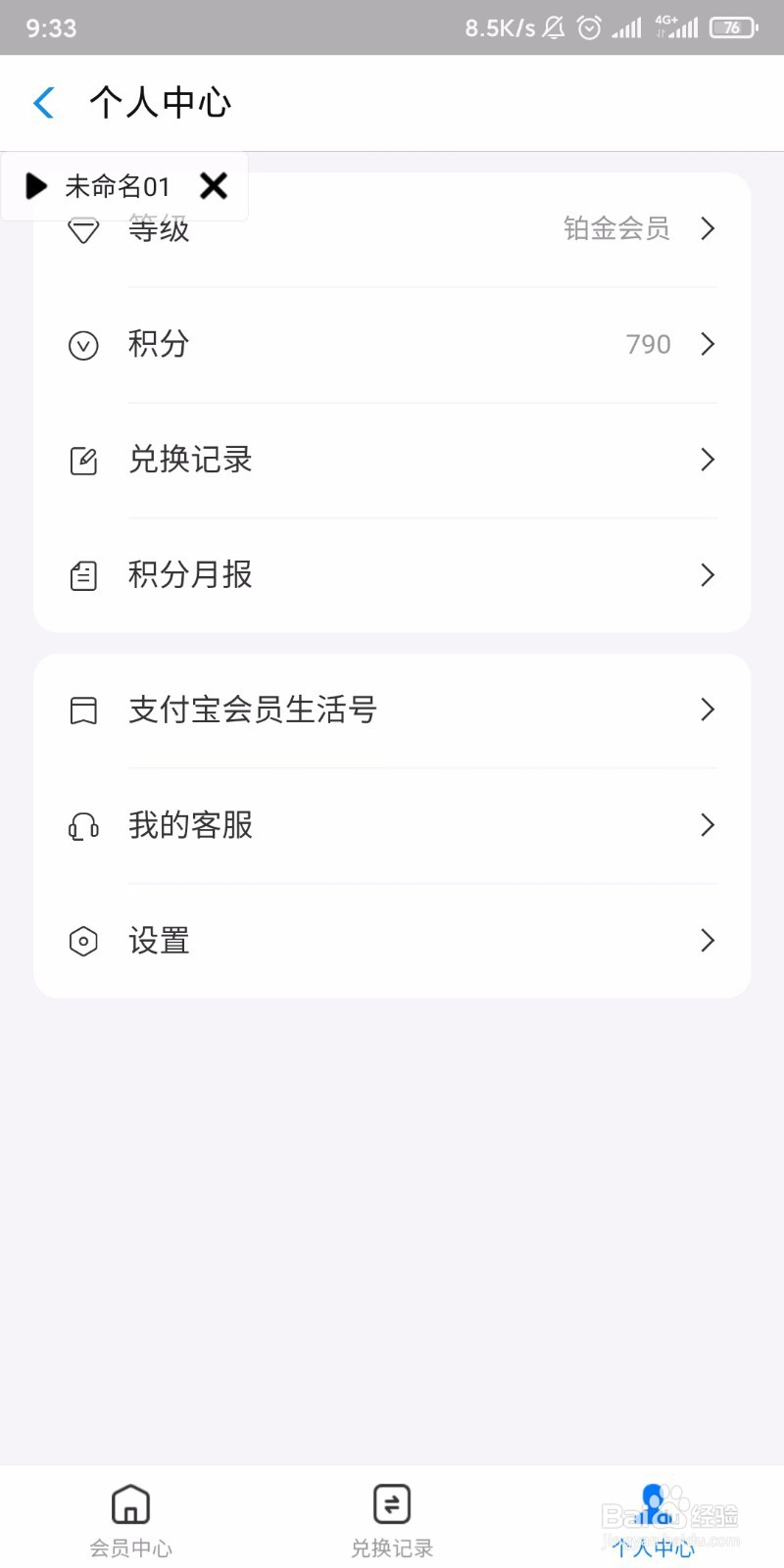Open 支付宝会员生活号

392,710
